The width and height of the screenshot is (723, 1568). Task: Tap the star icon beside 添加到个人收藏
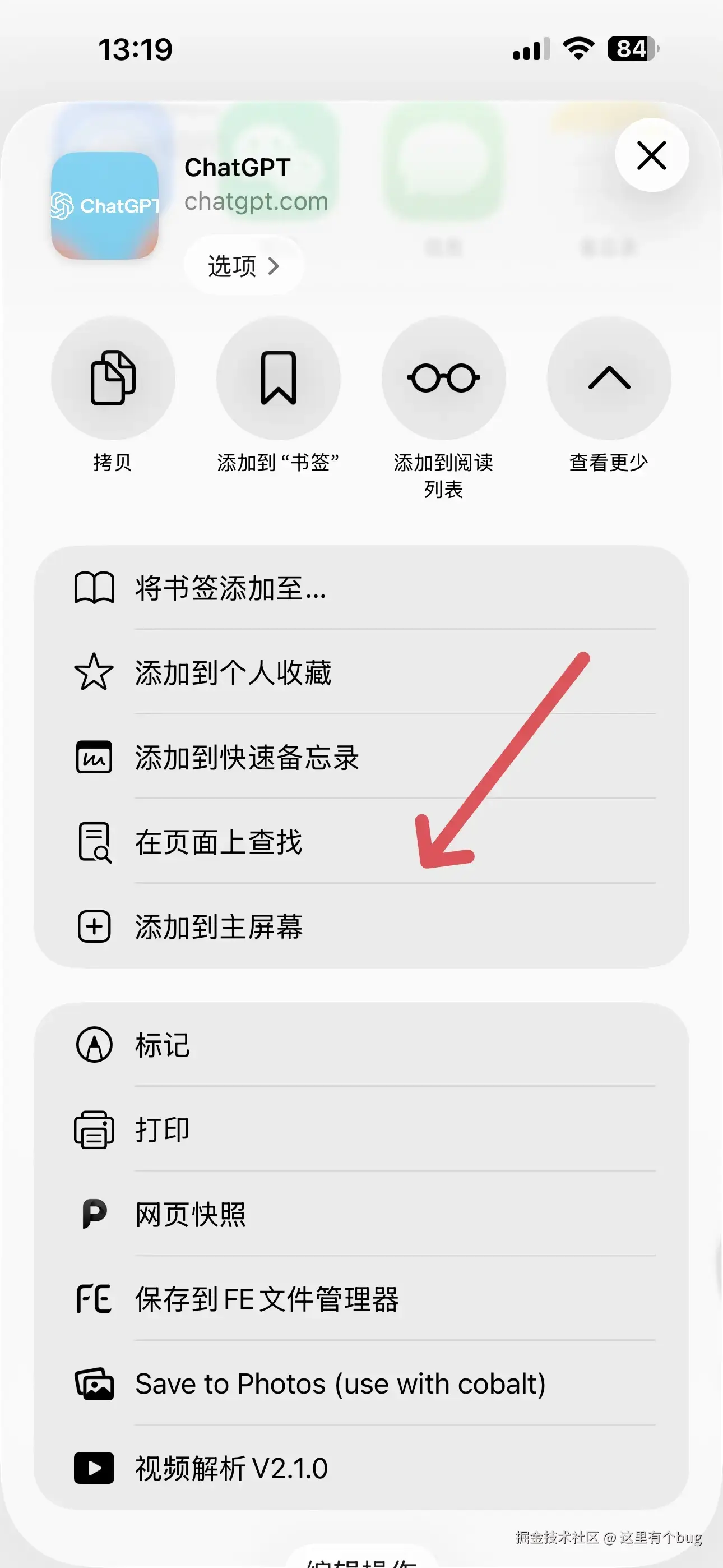coord(93,672)
